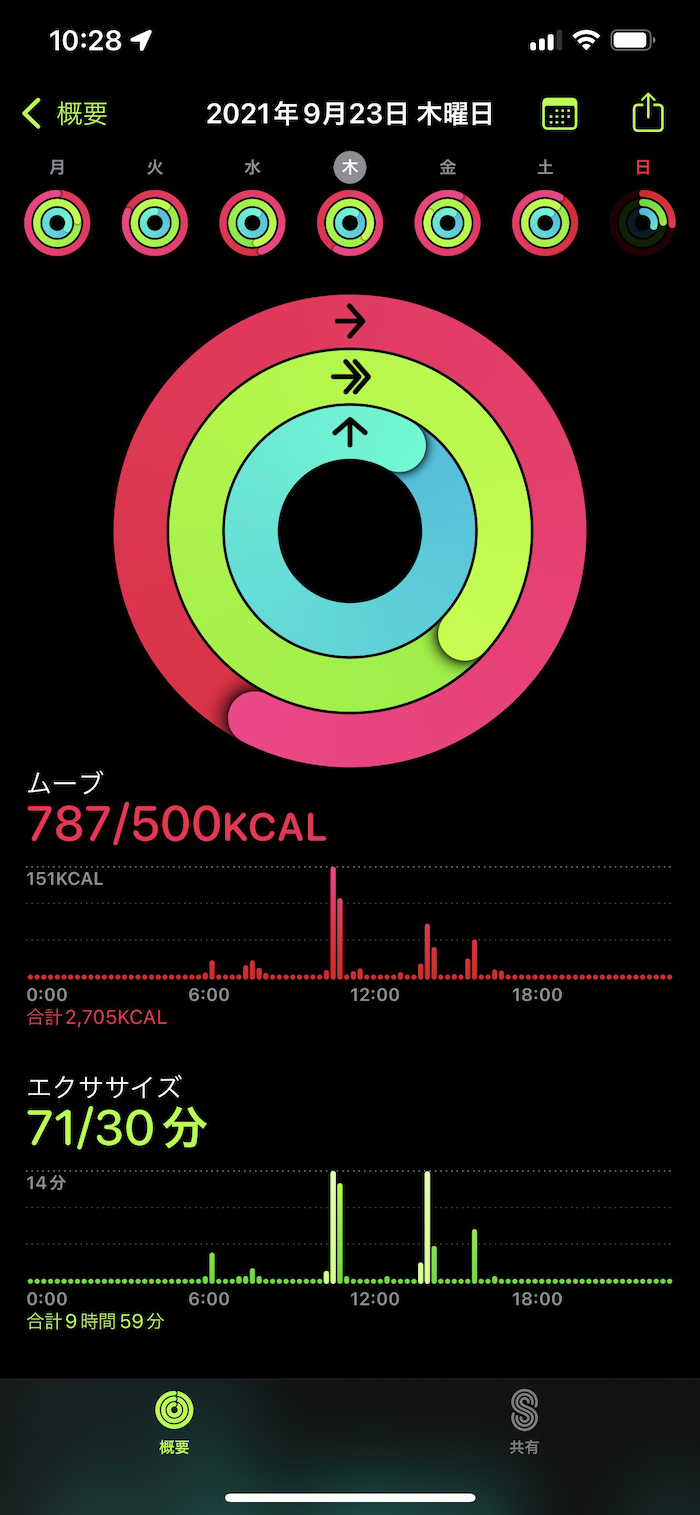
Task: Select Sunday (日) activity rings
Action: tap(642, 222)
